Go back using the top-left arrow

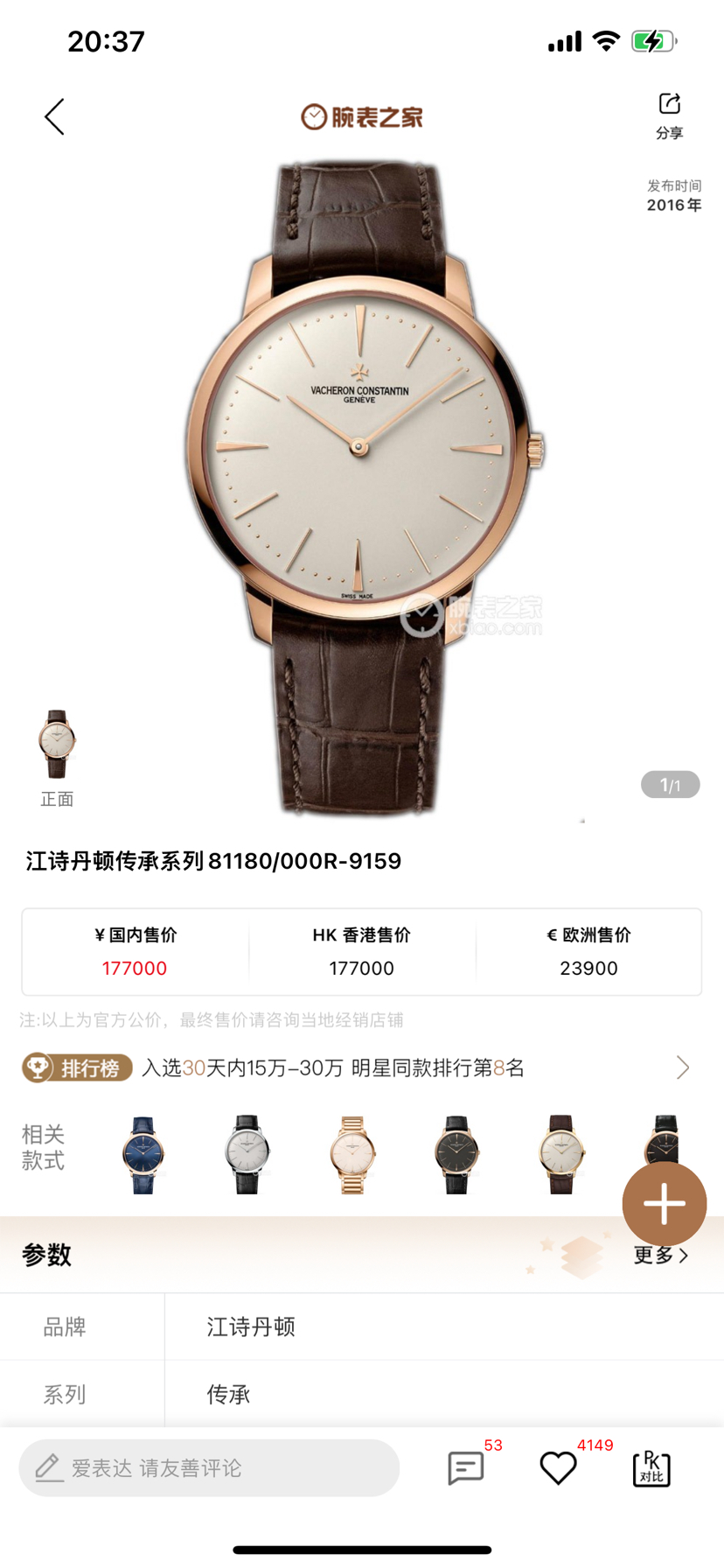pyautogui.click(x=55, y=116)
